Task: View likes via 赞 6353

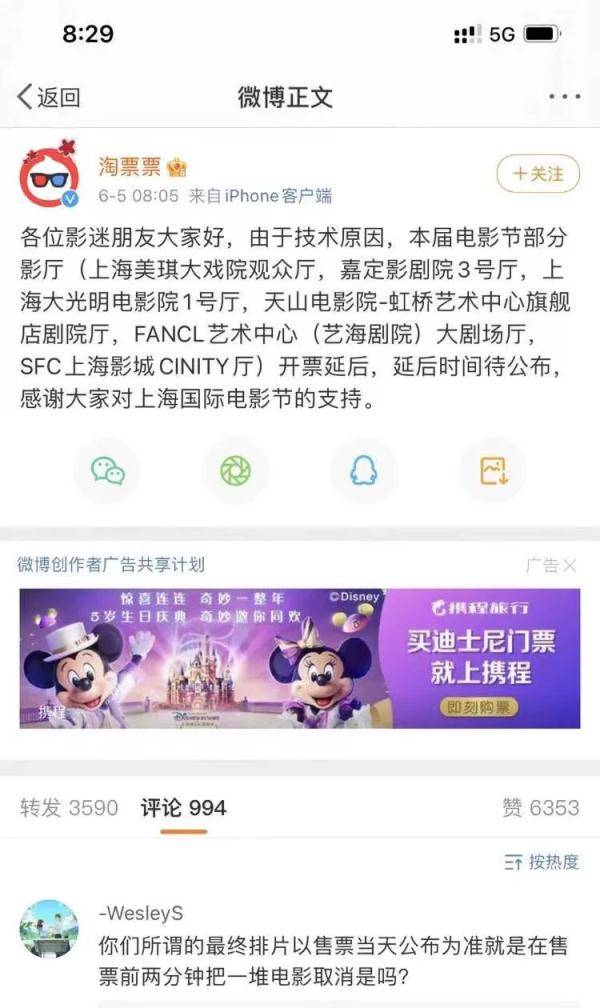Action: (x=540, y=807)
